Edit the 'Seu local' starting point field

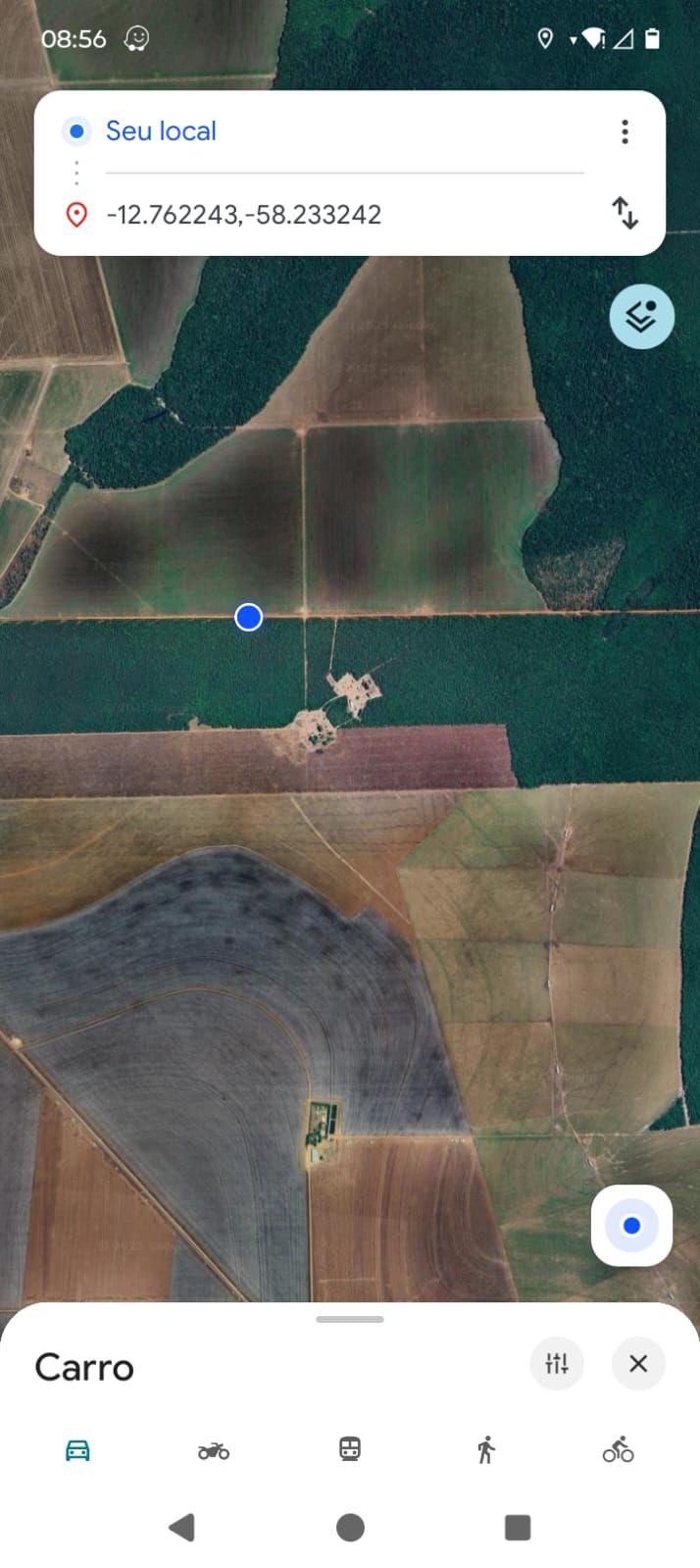click(x=343, y=131)
